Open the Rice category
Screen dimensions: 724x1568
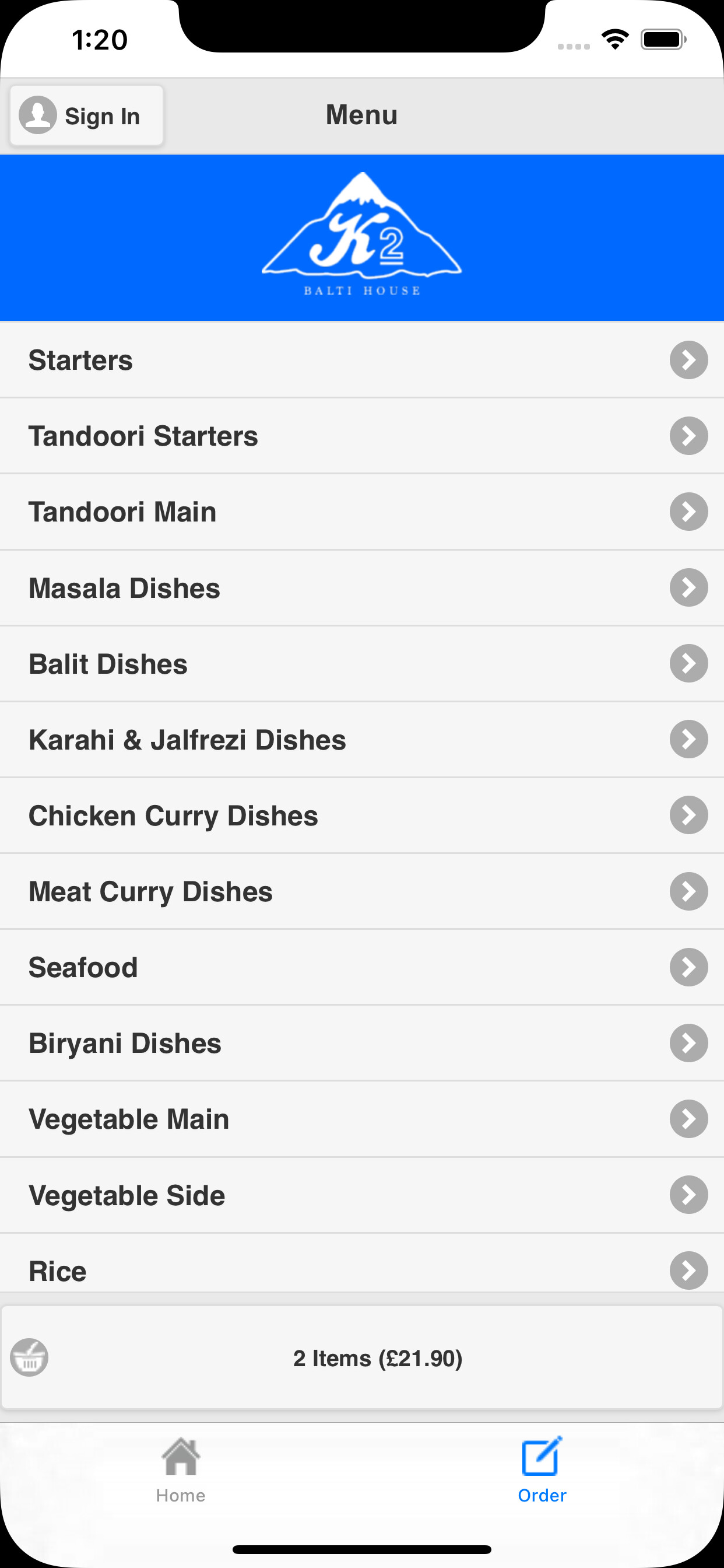tap(362, 1263)
